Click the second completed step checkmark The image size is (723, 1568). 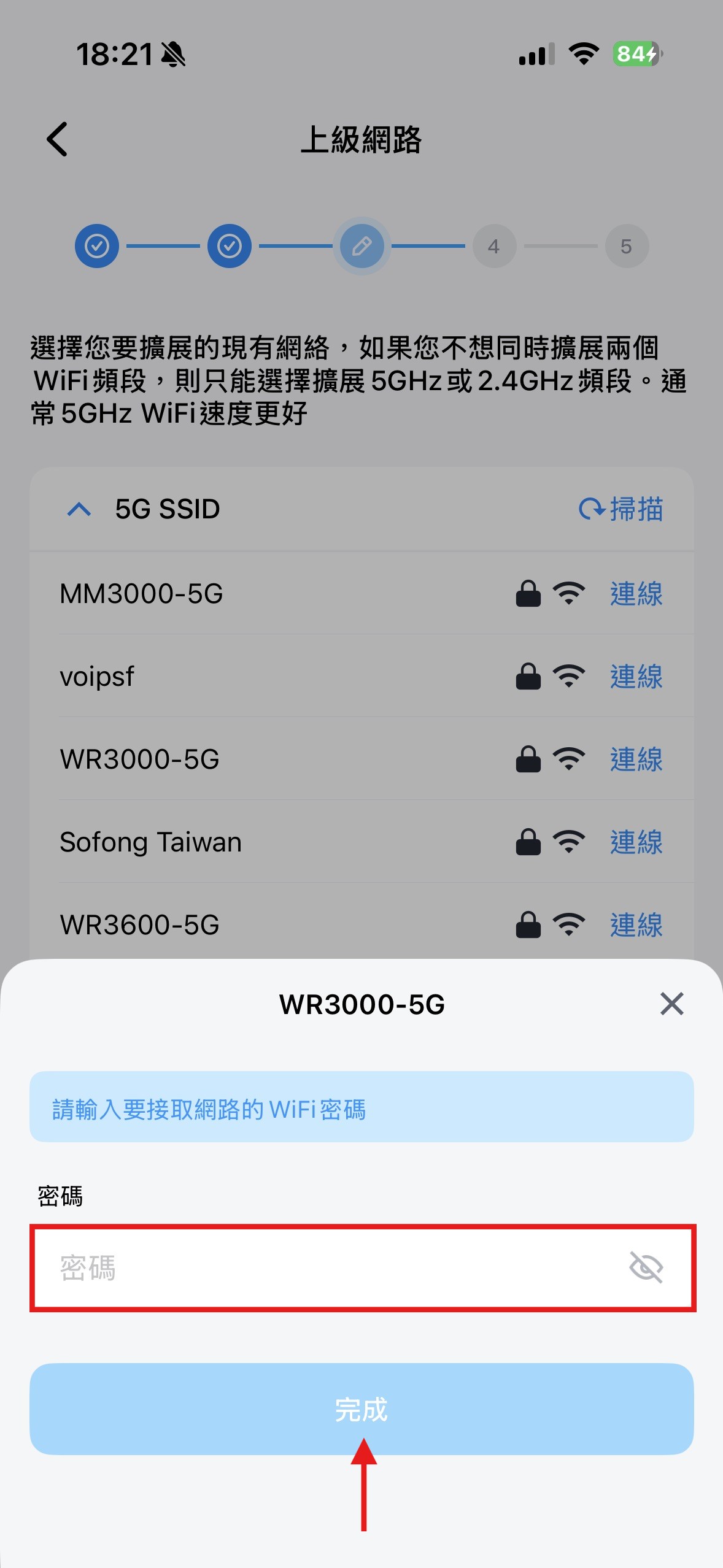click(229, 246)
